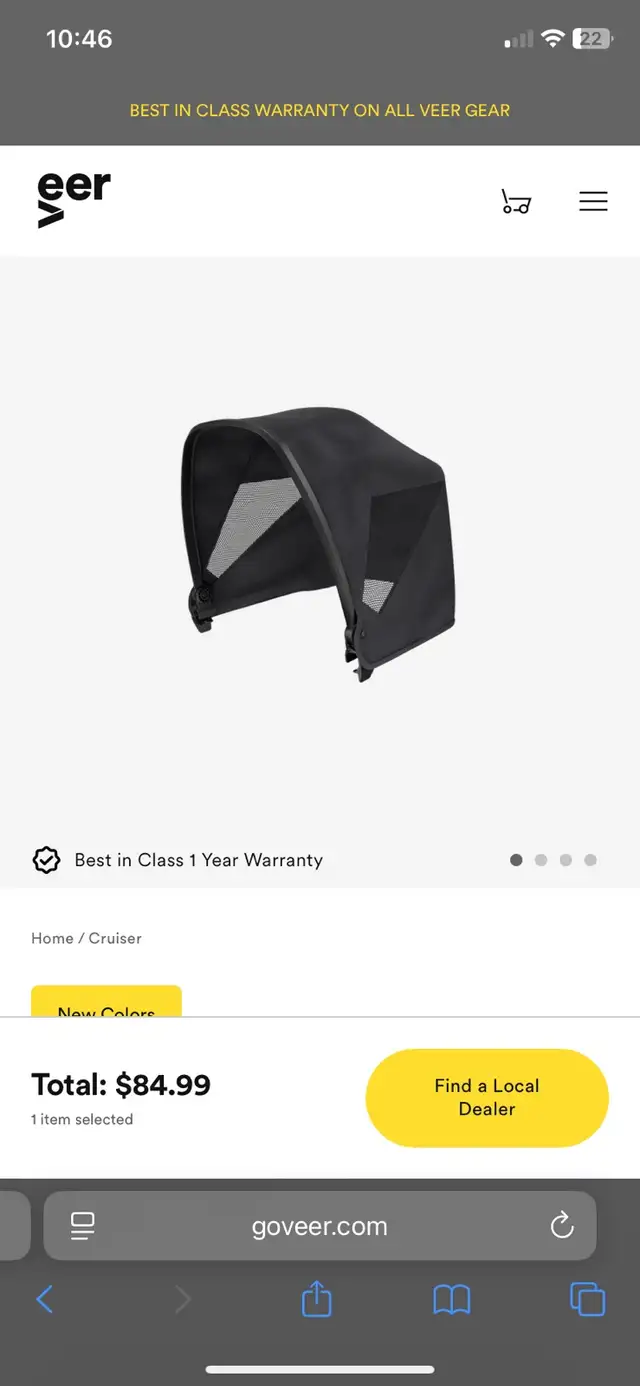Open the Home breadcrumb link
This screenshot has height=1386, width=640.
52,938
